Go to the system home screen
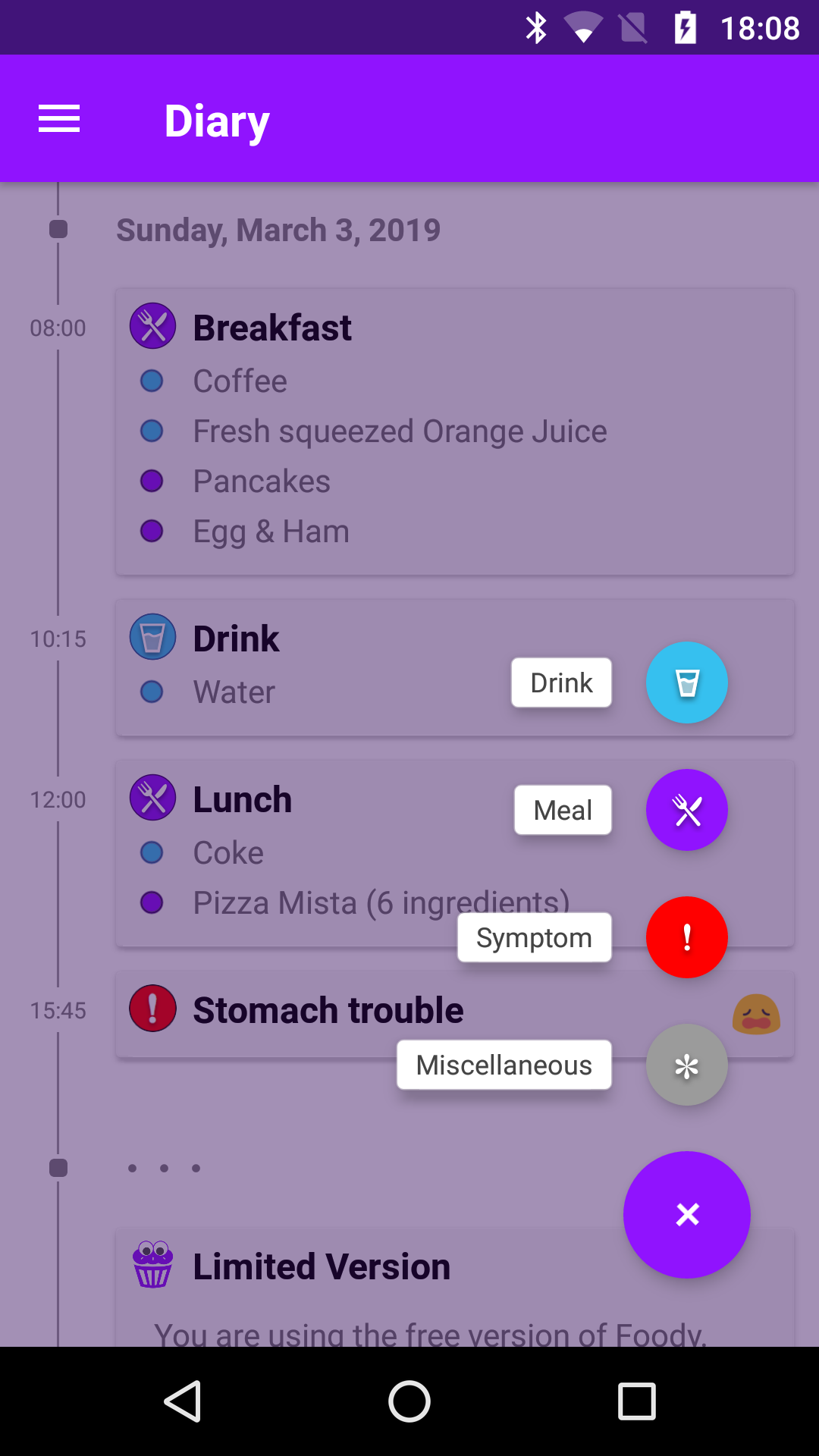 pyautogui.click(x=409, y=1401)
